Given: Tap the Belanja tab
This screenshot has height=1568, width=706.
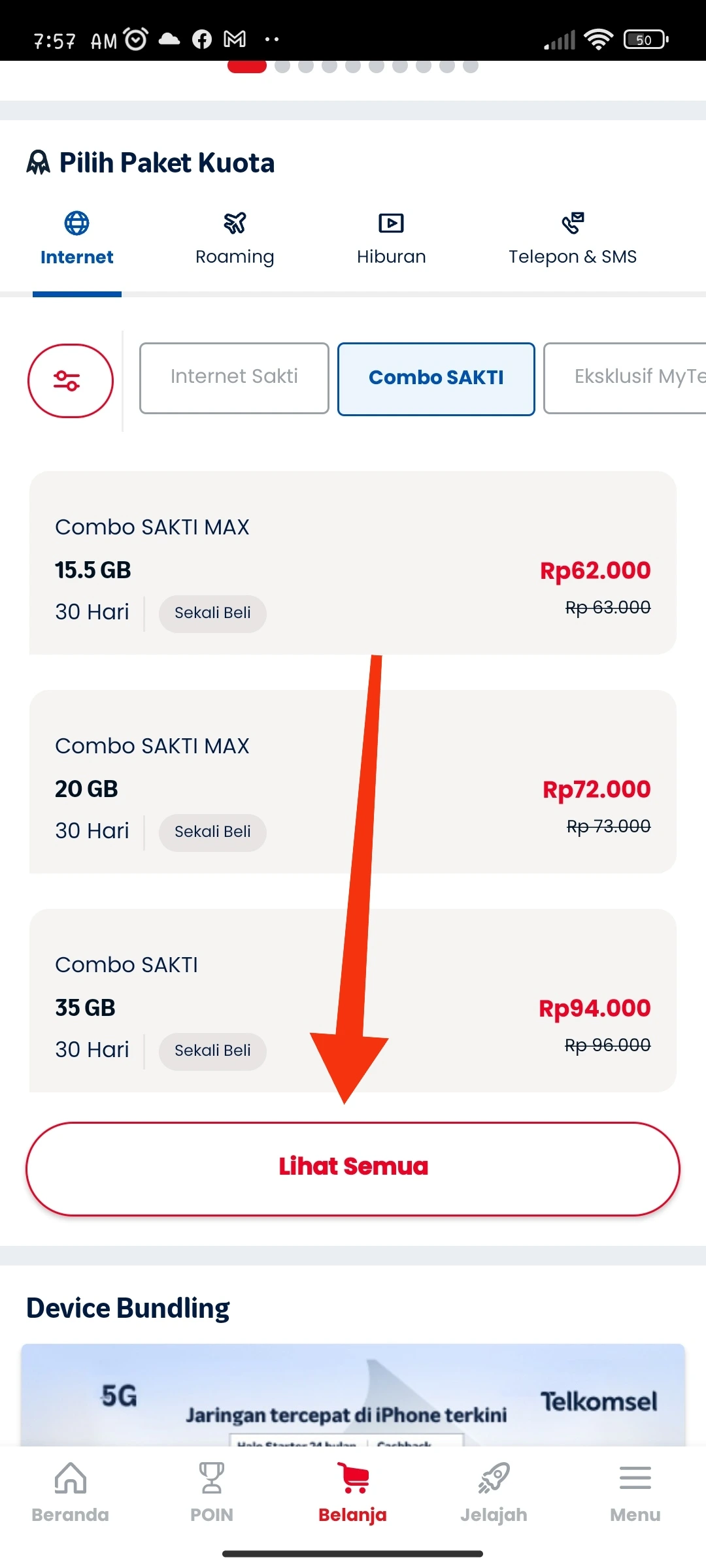Looking at the screenshot, I should (x=353, y=1493).
